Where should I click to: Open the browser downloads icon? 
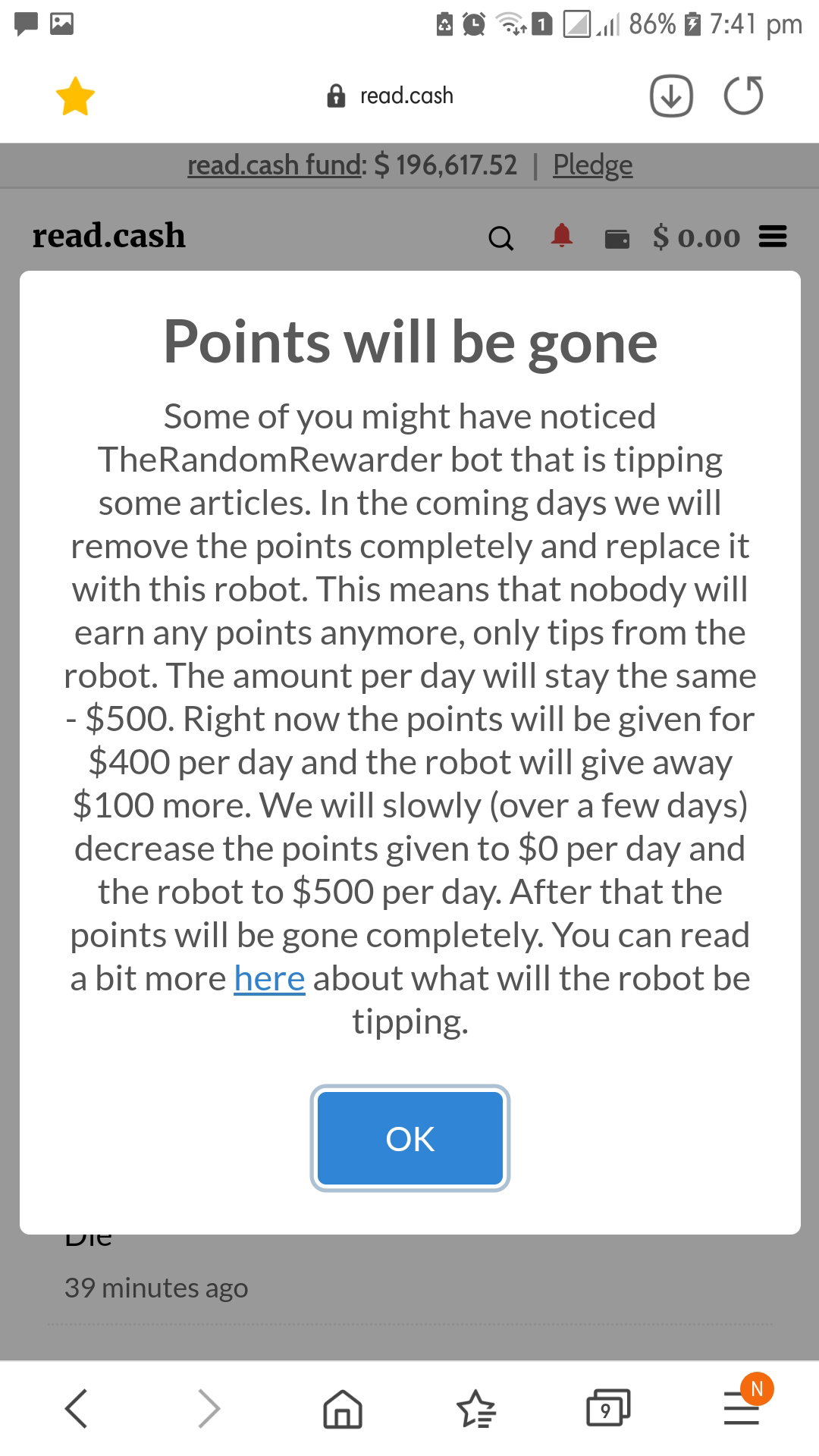pyautogui.click(x=671, y=96)
